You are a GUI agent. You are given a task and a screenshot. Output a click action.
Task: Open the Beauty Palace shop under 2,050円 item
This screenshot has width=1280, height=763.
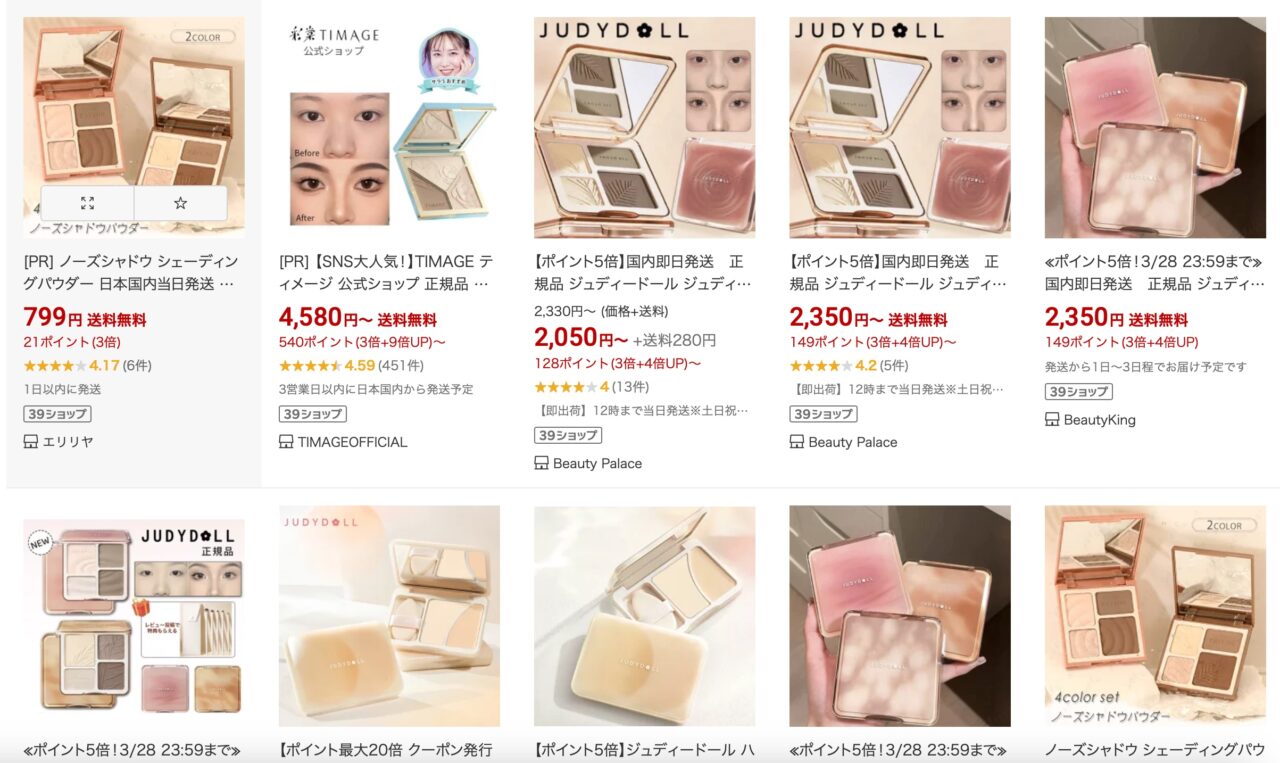point(597,463)
